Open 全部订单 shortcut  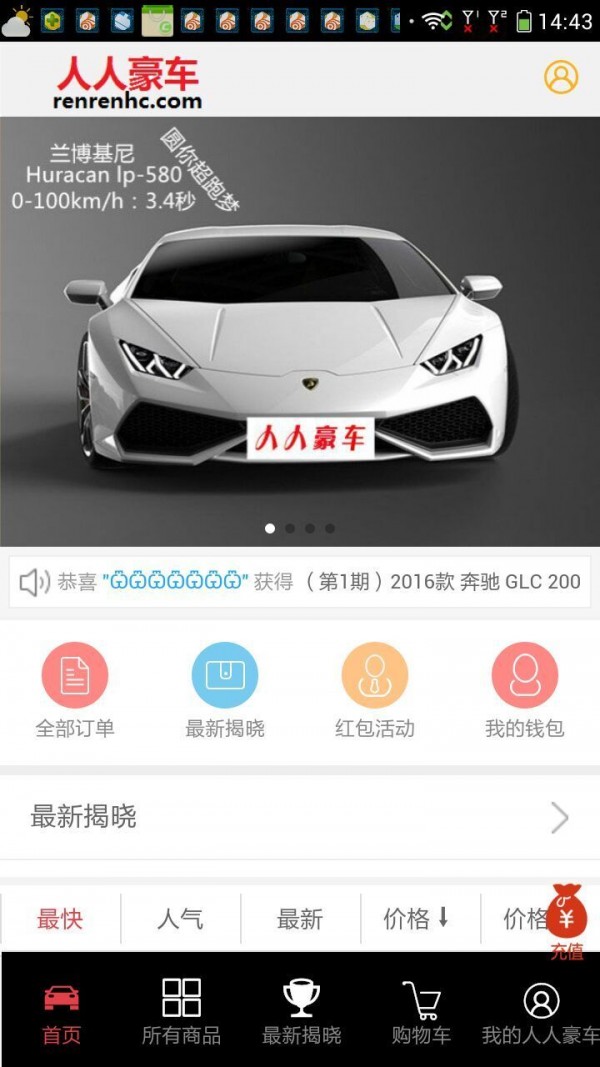pyautogui.click(x=75, y=691)
